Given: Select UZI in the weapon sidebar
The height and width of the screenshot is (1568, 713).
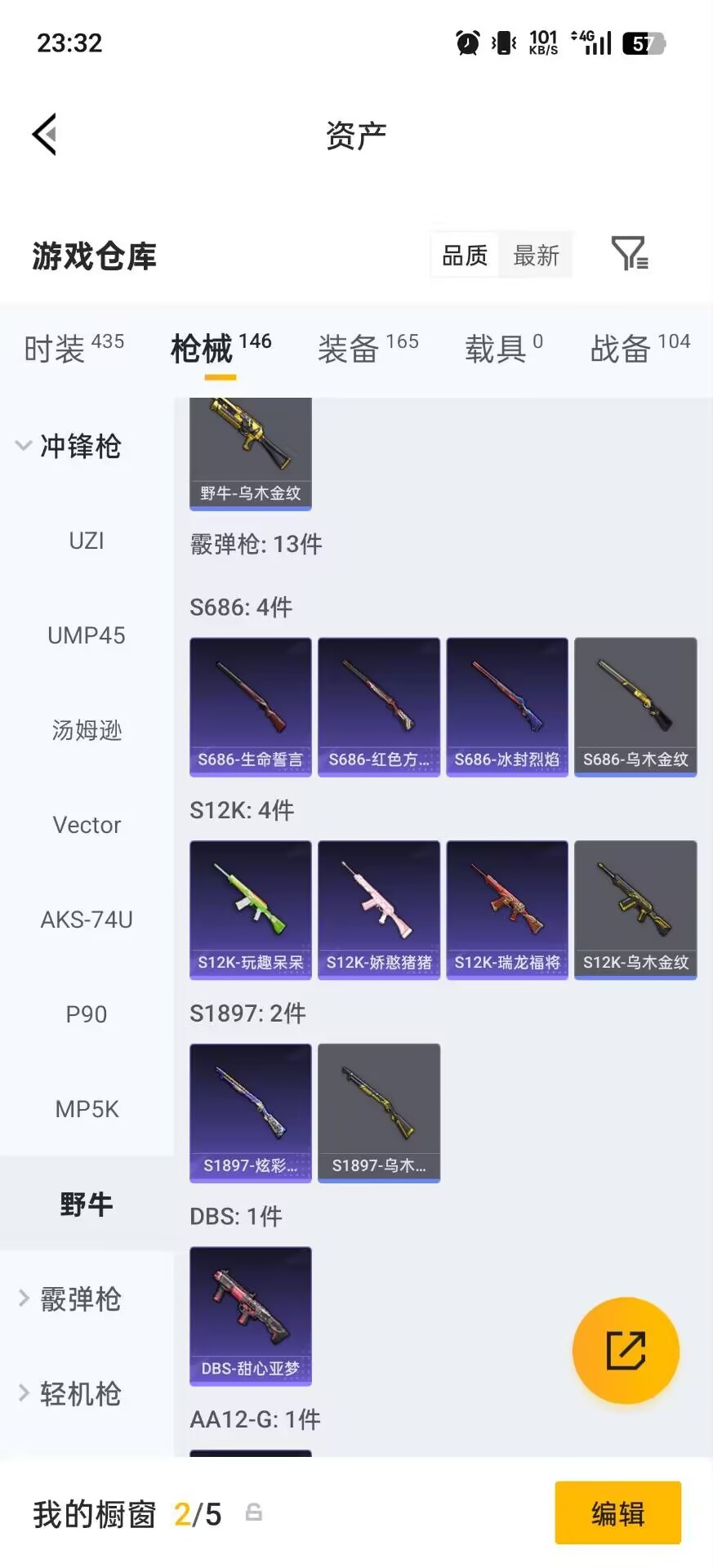Looking at the screenshot, I should click(x=87, y=540).
